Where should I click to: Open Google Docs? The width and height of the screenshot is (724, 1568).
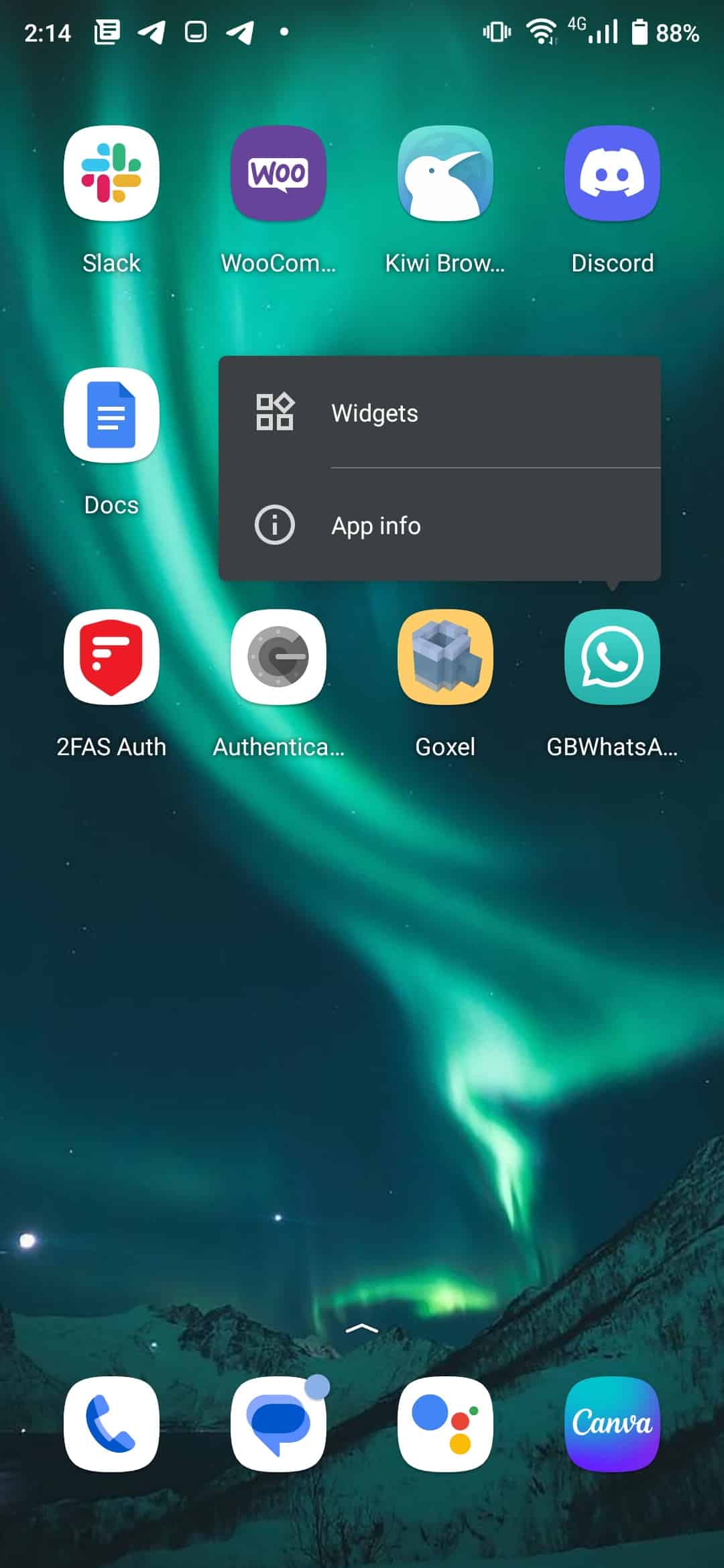pos(111,416)
